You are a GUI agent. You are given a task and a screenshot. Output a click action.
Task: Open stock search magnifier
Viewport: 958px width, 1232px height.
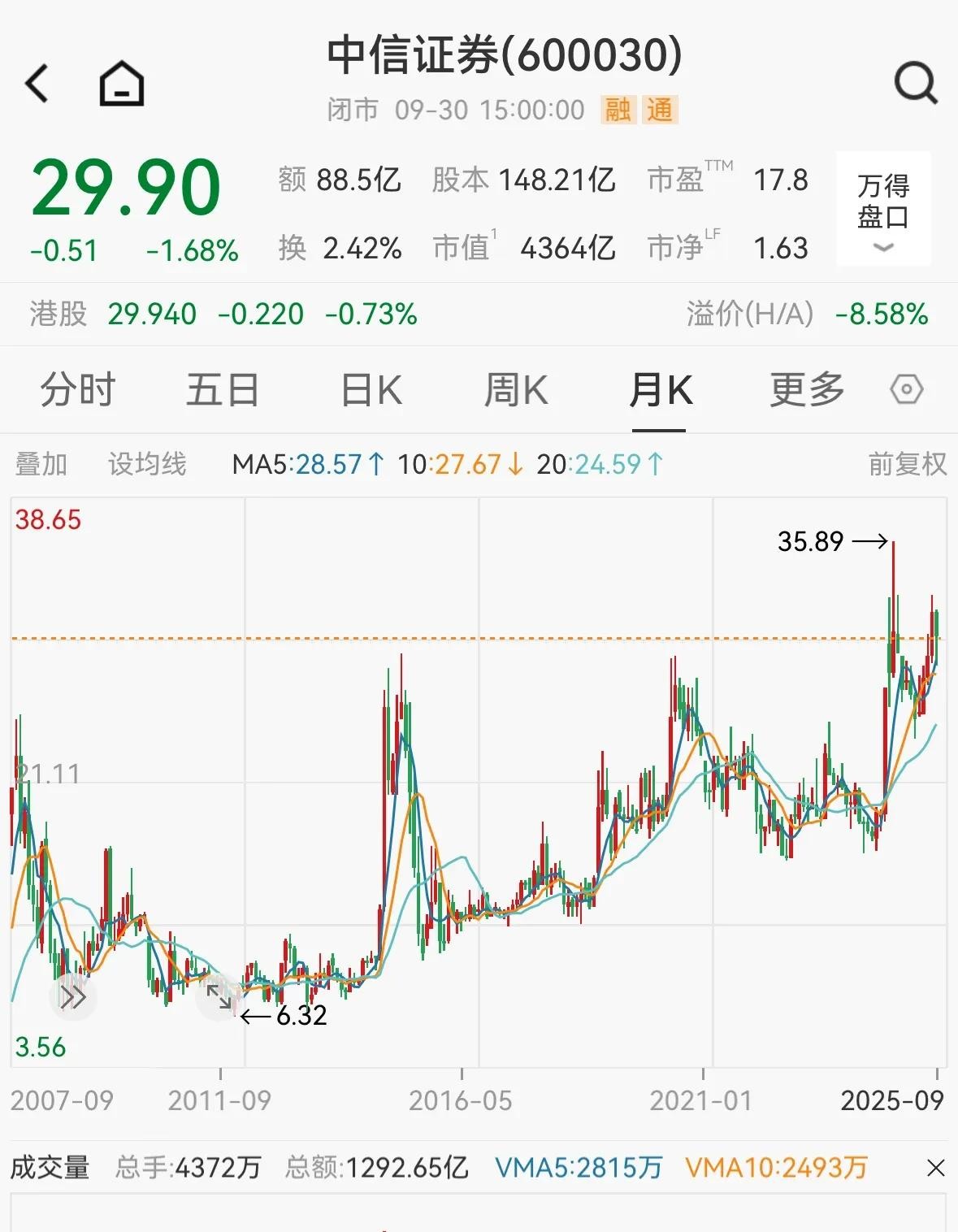916,84
